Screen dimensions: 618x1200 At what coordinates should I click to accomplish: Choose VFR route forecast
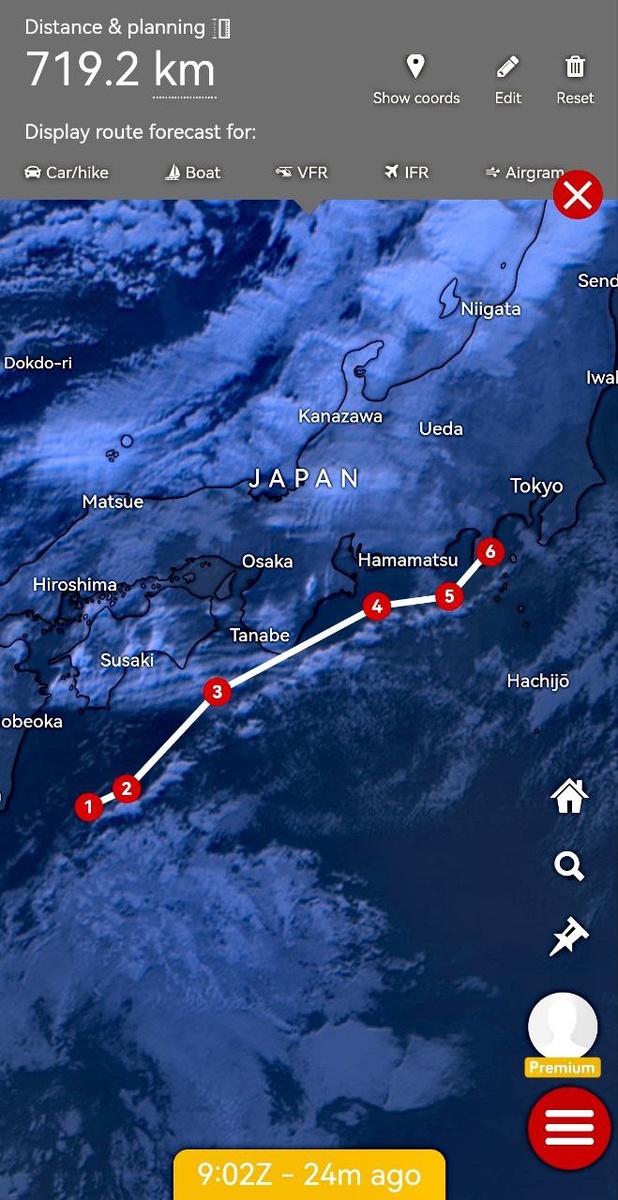[x=302, y=173]
